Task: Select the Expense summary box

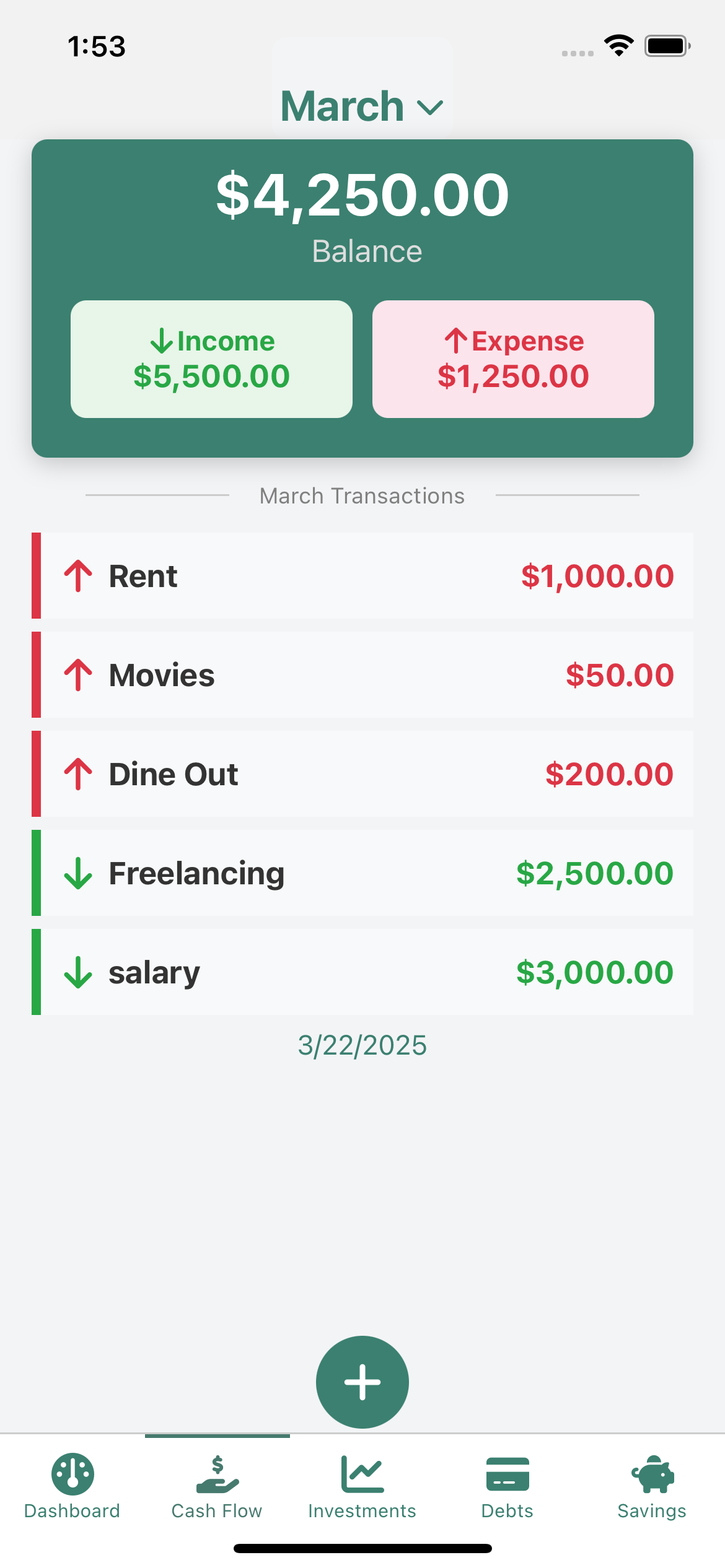Action: (x=512, y=358)
